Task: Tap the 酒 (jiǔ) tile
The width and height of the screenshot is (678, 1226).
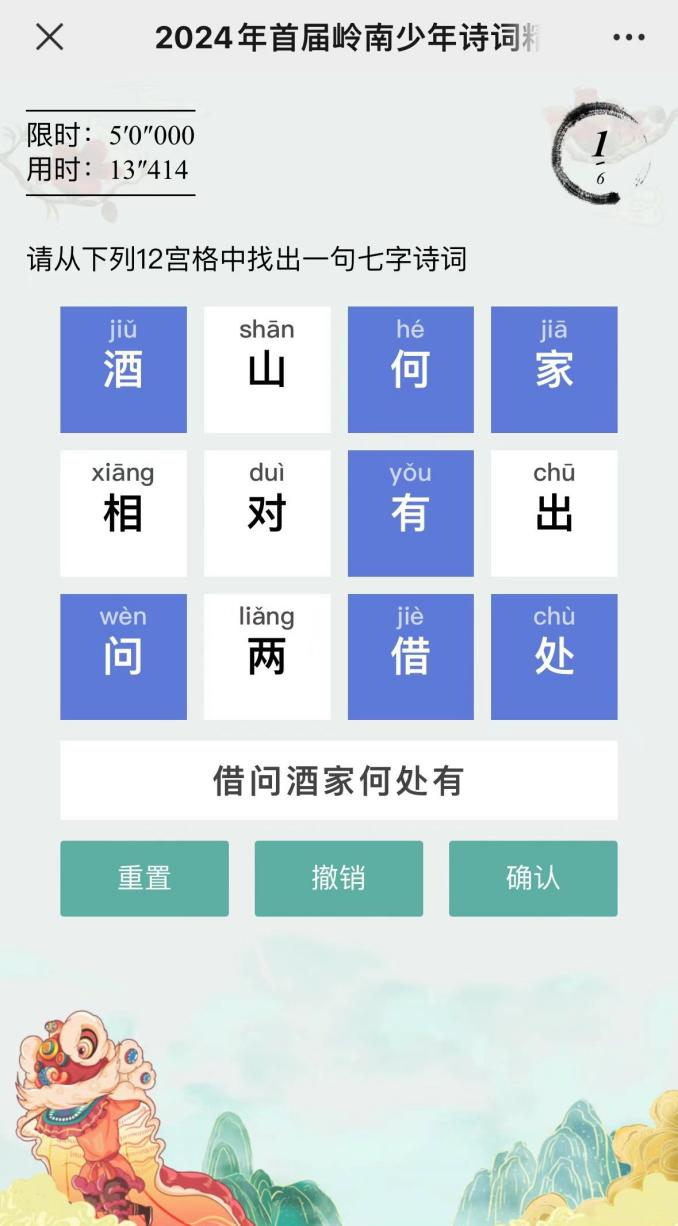Action: tap(123, 369)
